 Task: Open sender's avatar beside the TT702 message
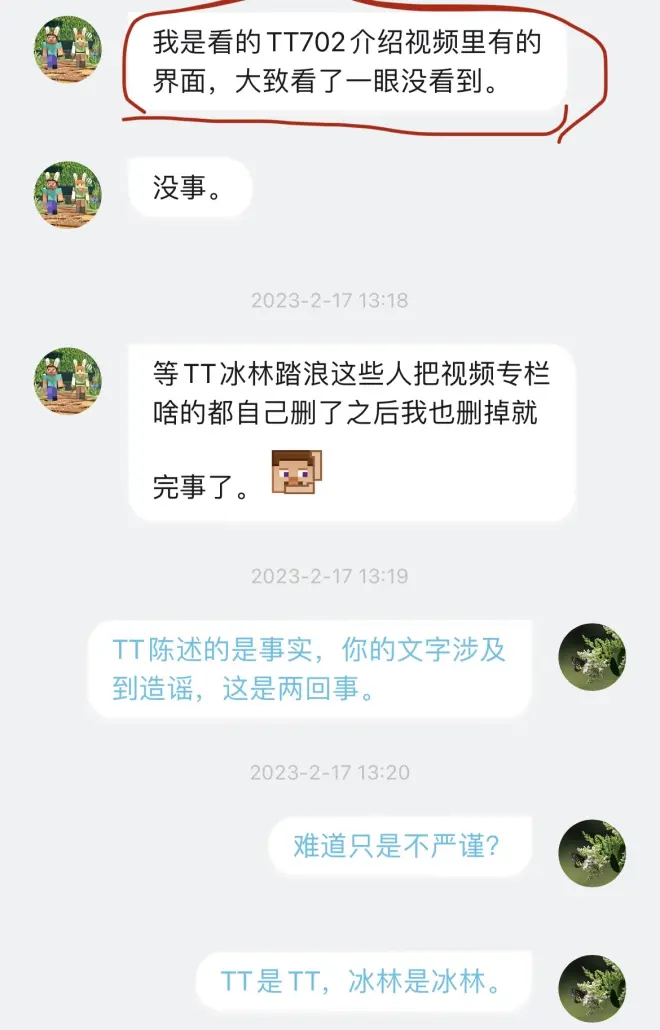(68, 50)
